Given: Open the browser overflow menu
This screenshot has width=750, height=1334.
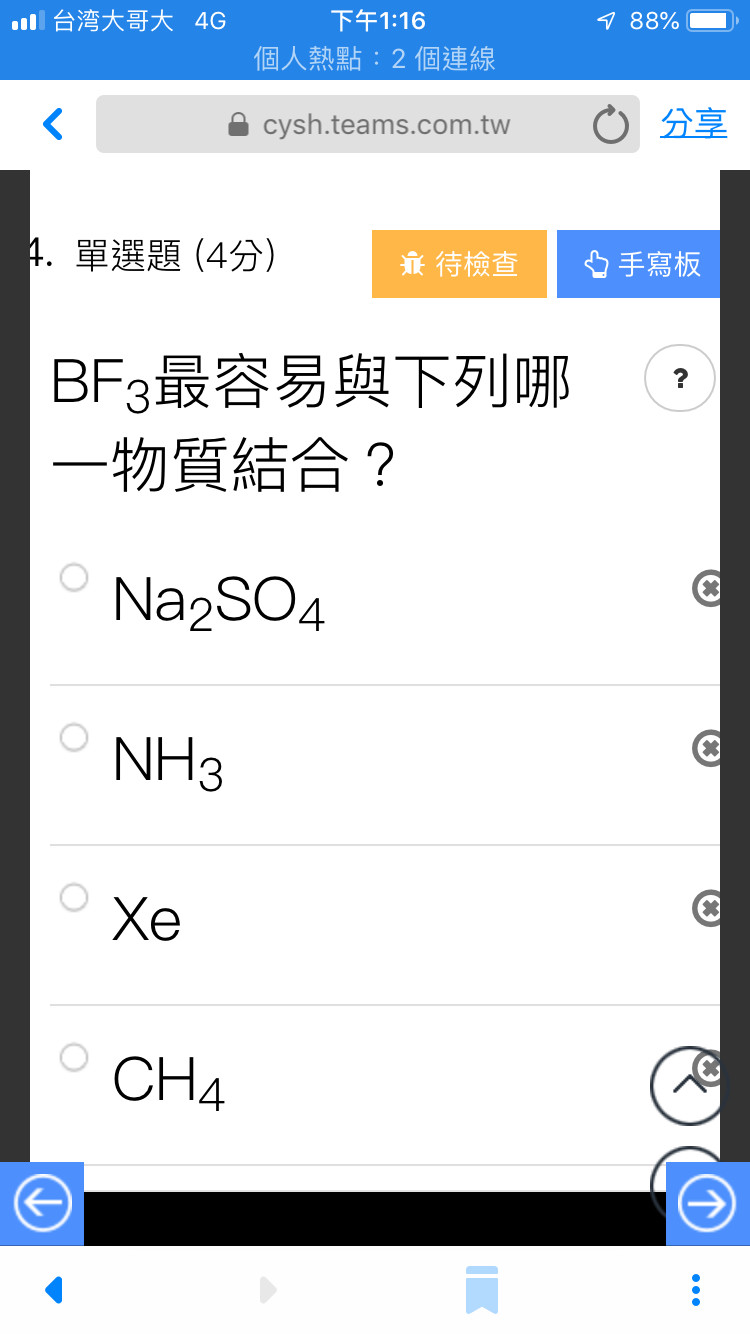Looking at the screenshot, I should point(696,1290).
